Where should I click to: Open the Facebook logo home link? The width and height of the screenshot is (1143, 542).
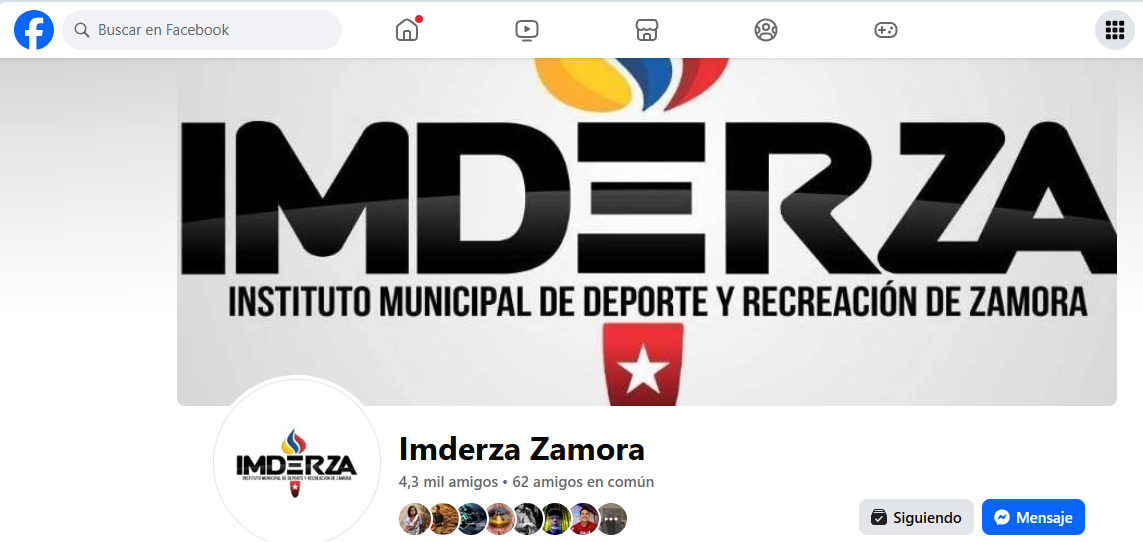(34, 30)
